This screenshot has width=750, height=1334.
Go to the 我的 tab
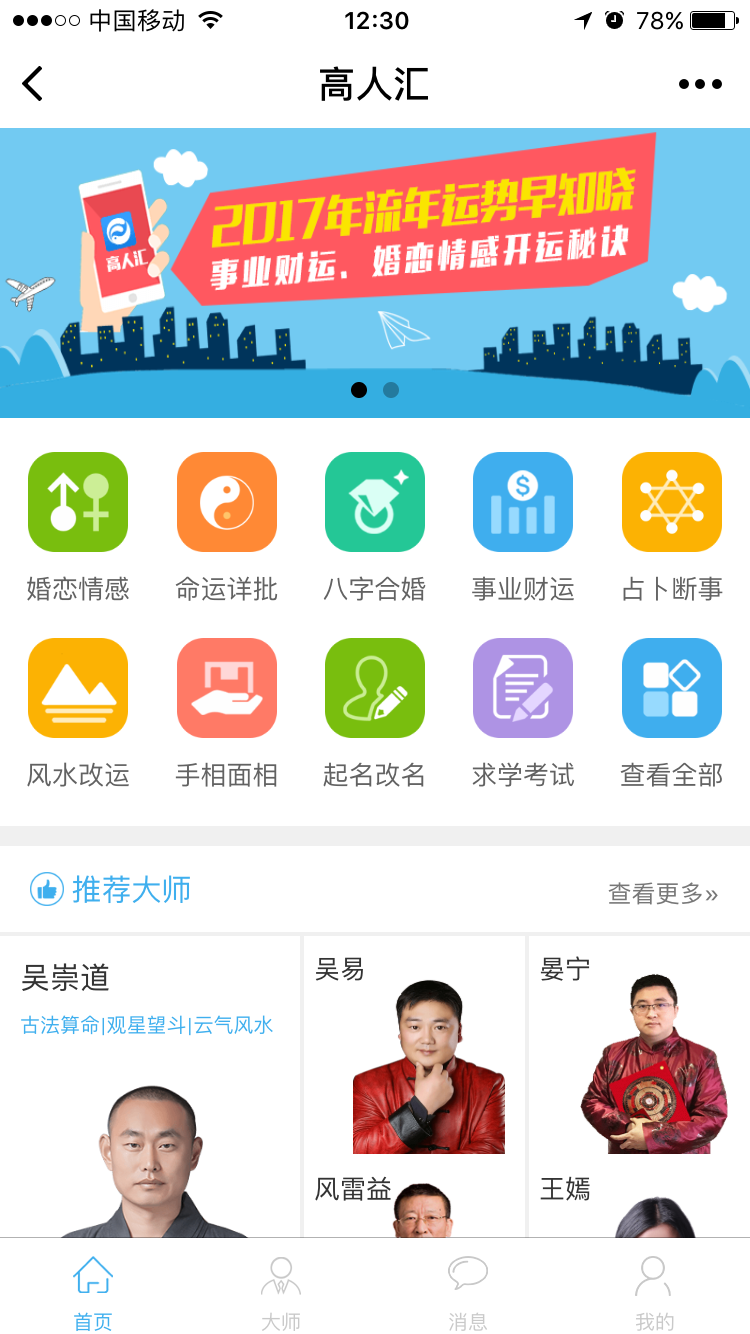(655, 1292)
